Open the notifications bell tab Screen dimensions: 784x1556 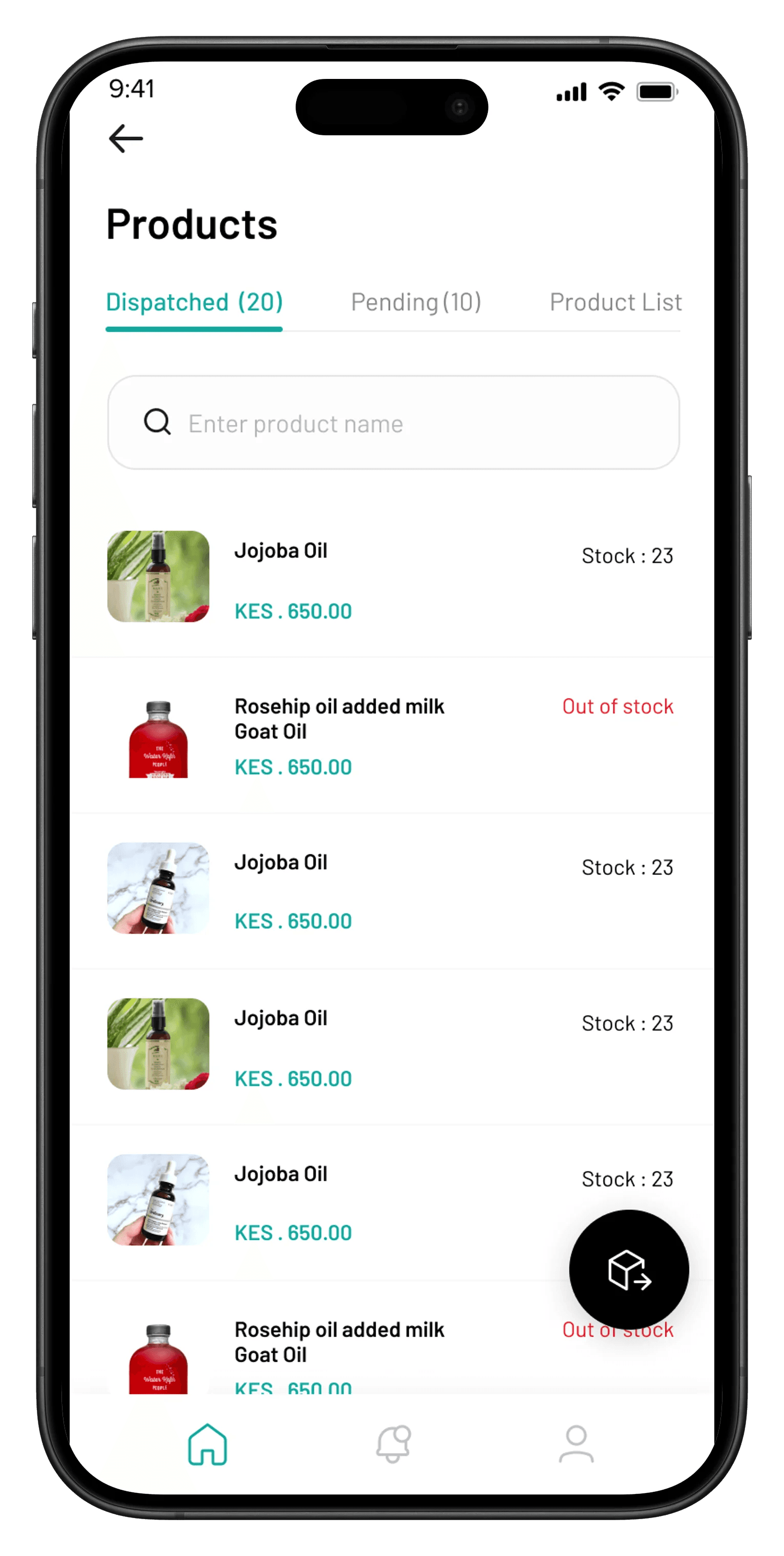393,1444
